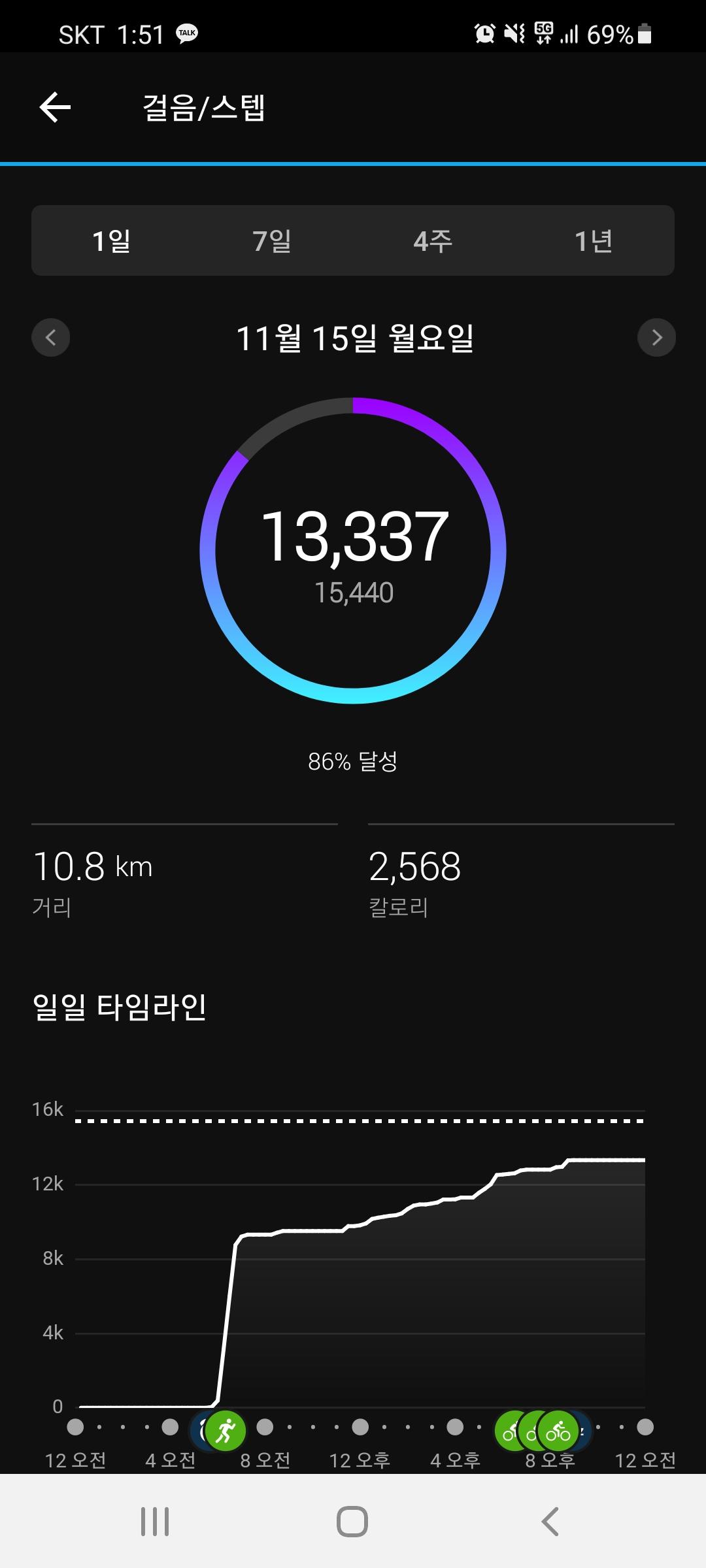Switch to the 4주 tab
The width and height of the screenshot is (706, 1568).
click(433, 241)
